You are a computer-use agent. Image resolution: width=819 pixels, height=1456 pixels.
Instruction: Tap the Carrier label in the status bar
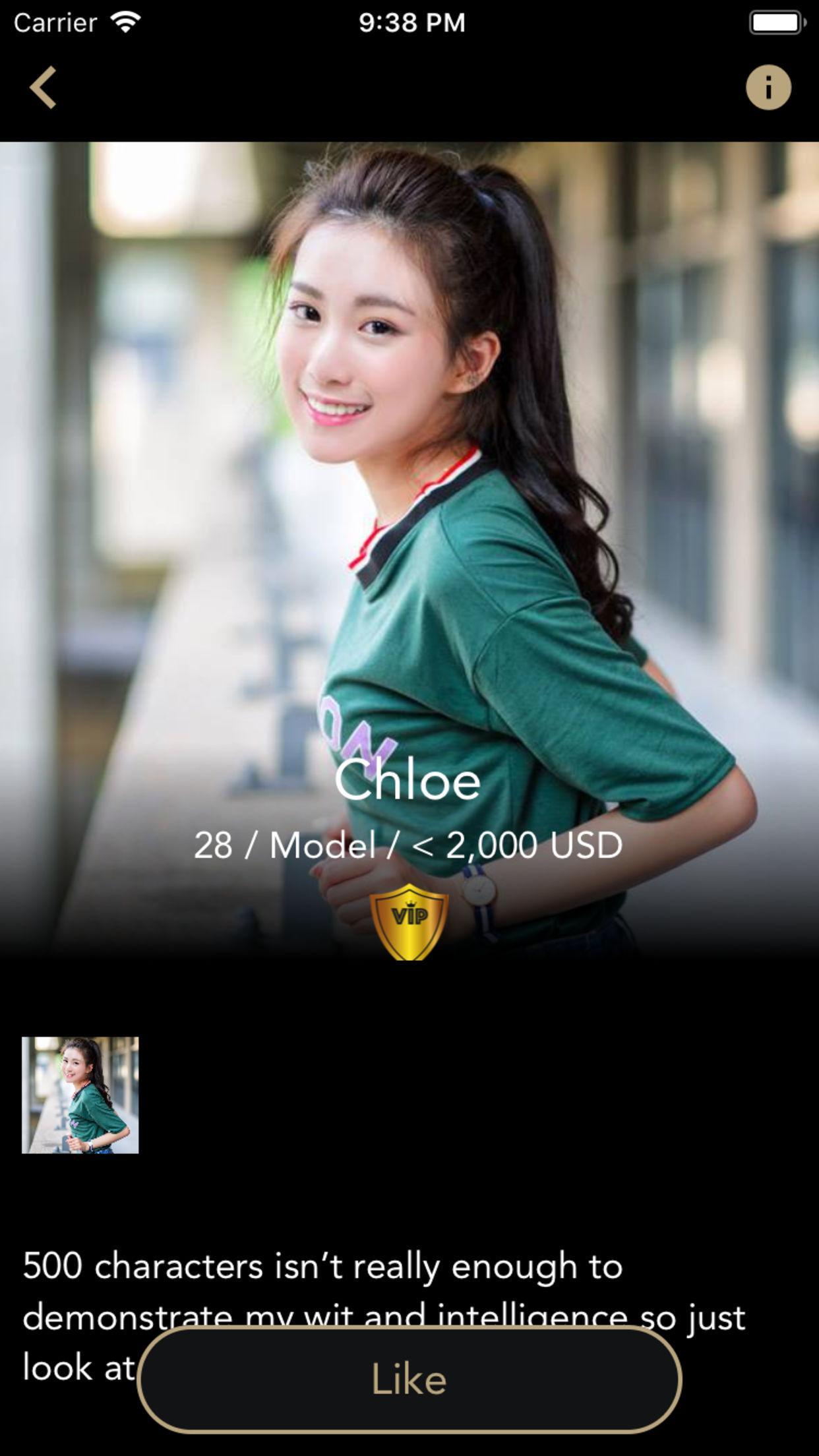click(x=55, y=21)
